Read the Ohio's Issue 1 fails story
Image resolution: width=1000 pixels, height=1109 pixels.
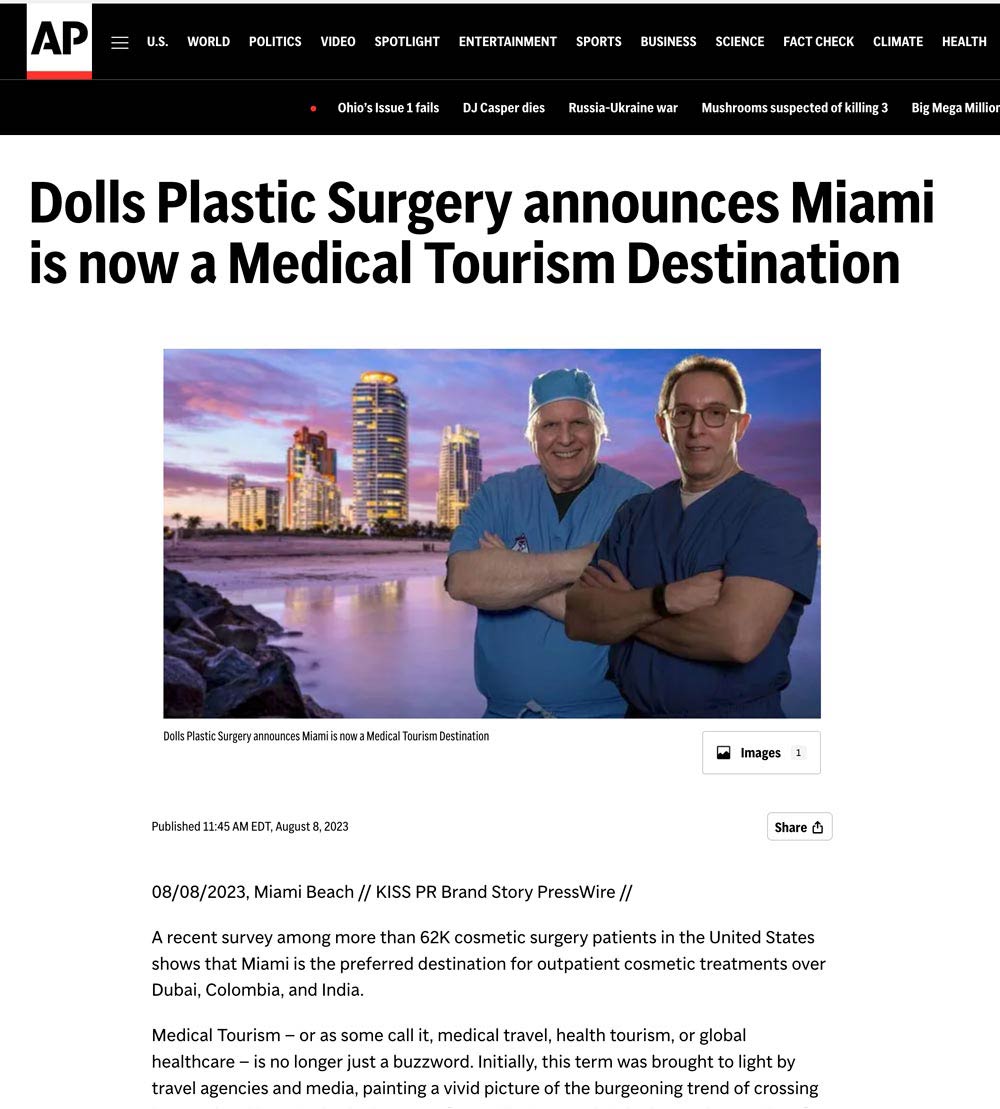click(388, 107)
